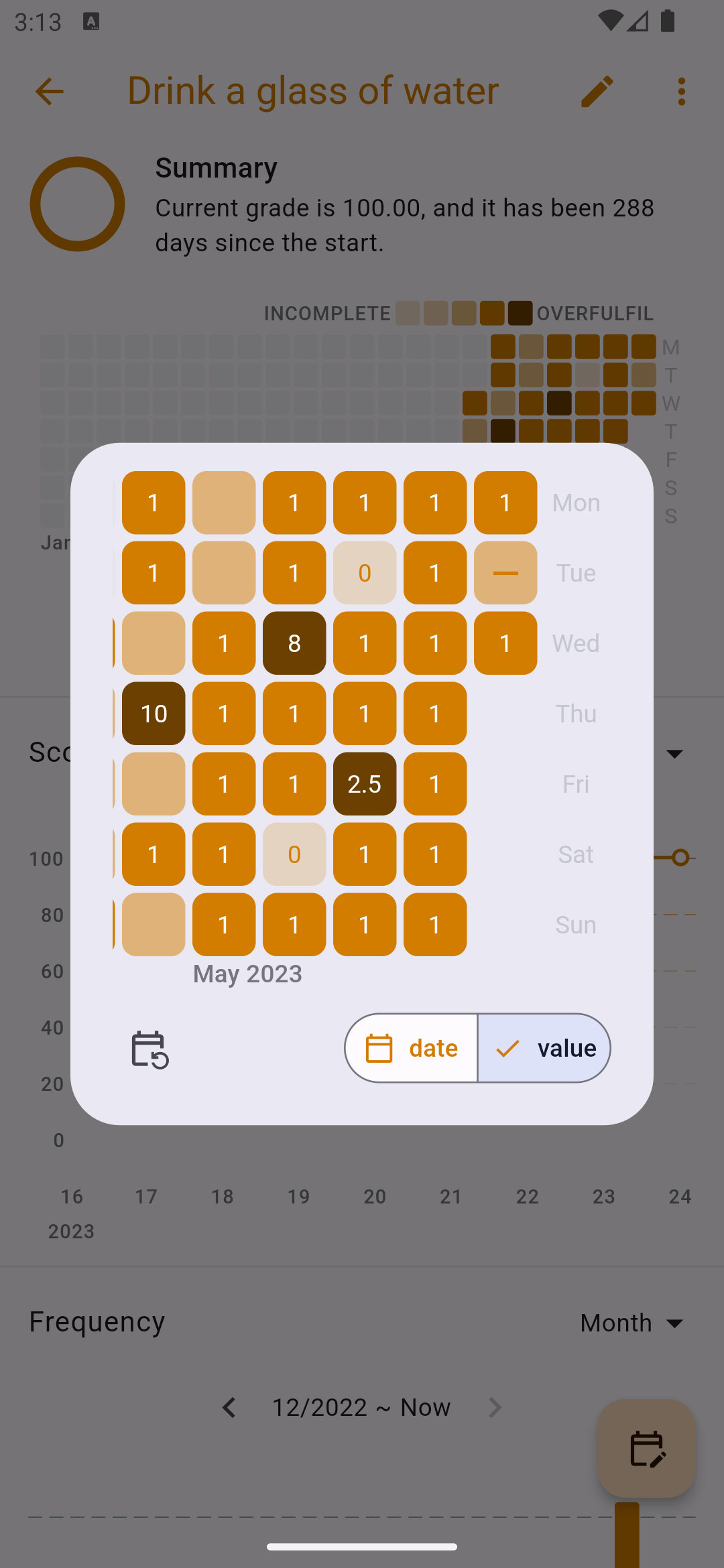Tap the calendar reset icon
The width and height of the screenshot is (724, 1568).
click(x=149, y=1049)
